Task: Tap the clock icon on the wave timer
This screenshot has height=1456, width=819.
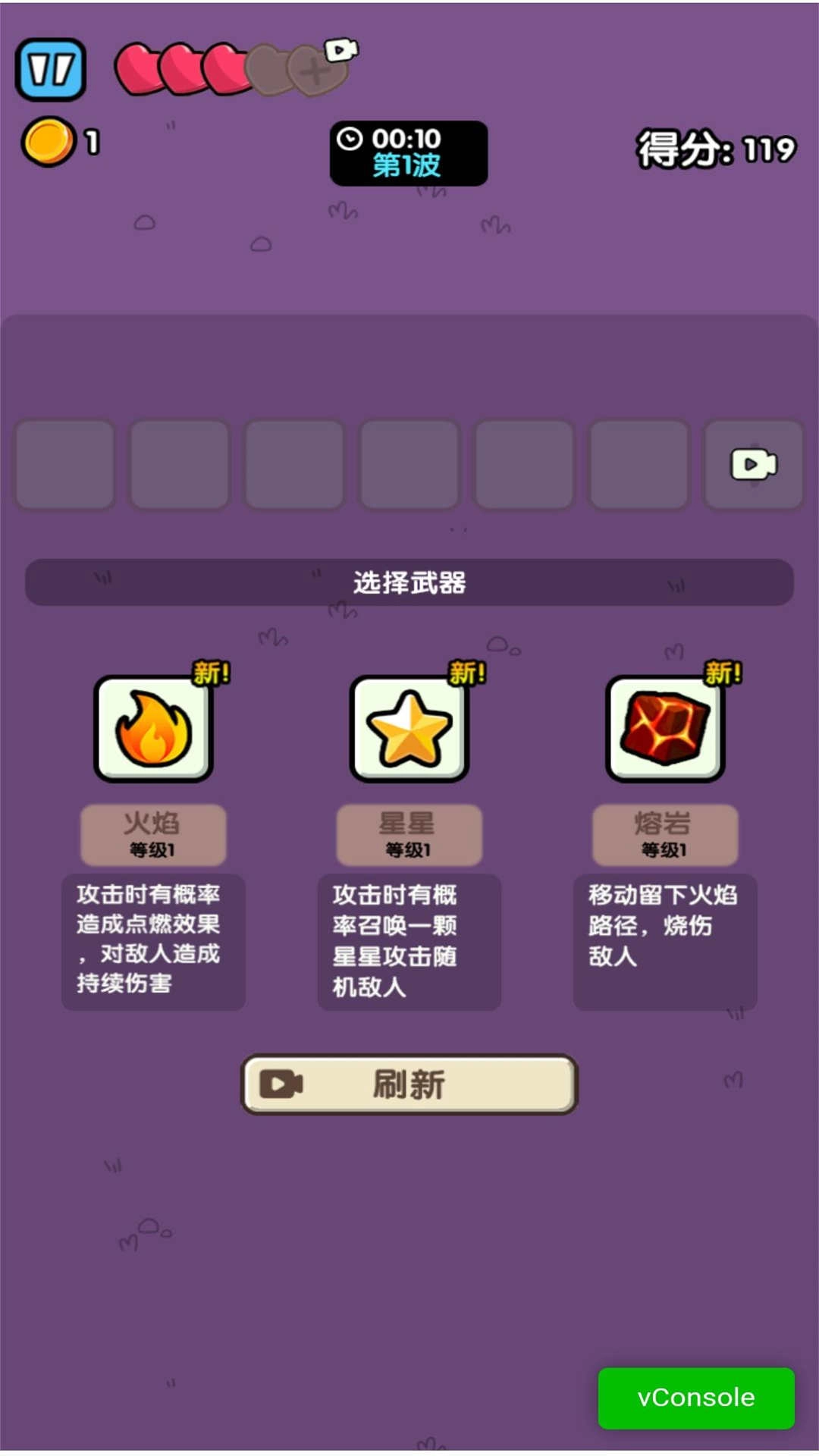Action: [x=351, y=140]
